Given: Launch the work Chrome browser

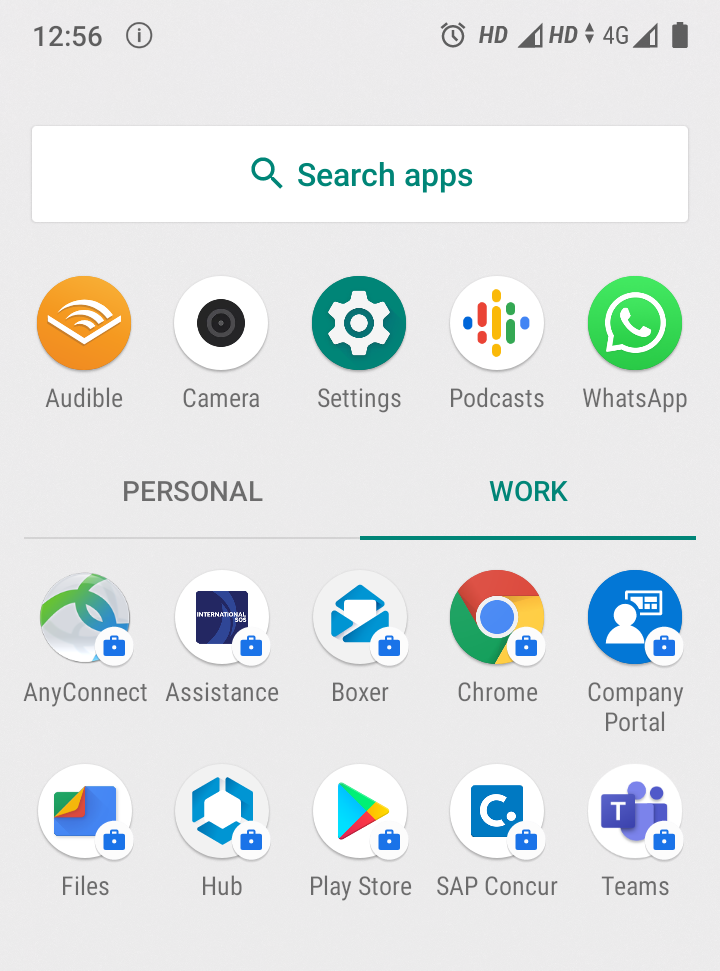Looking at the screenshot, I should coord(497,618).
